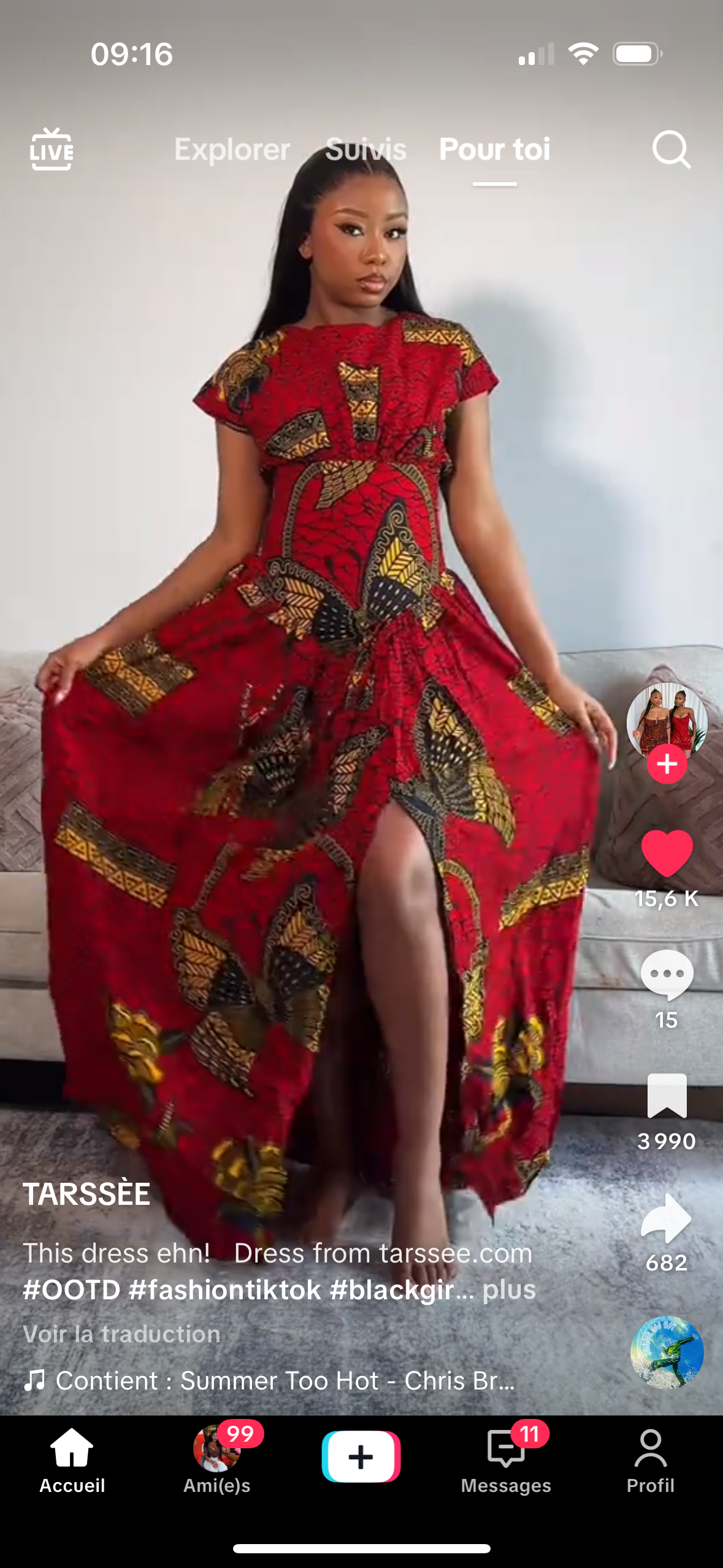Open TARSSÈE's profile picture
The width and height of the screenshot is (723, 1568).
[x=667, y=719]
